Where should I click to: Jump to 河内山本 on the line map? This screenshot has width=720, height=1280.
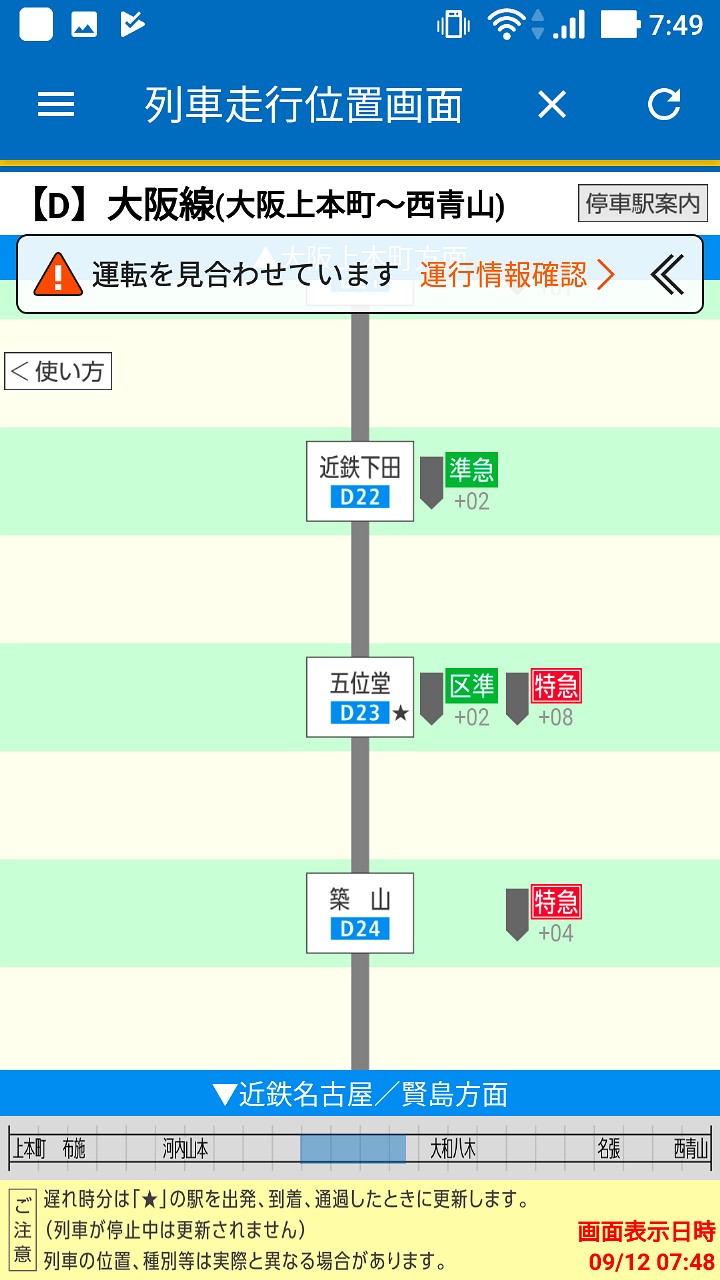186,1149
